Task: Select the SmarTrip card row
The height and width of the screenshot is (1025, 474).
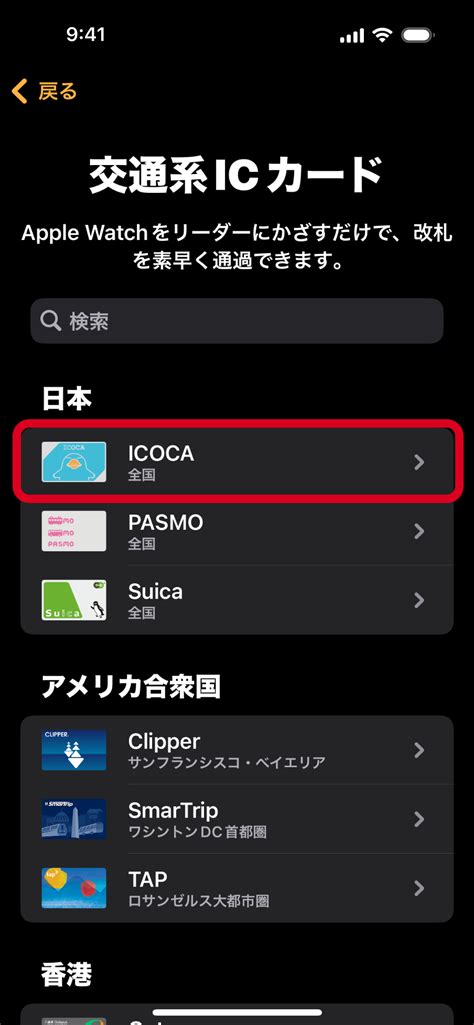Action: click(237, 819)
